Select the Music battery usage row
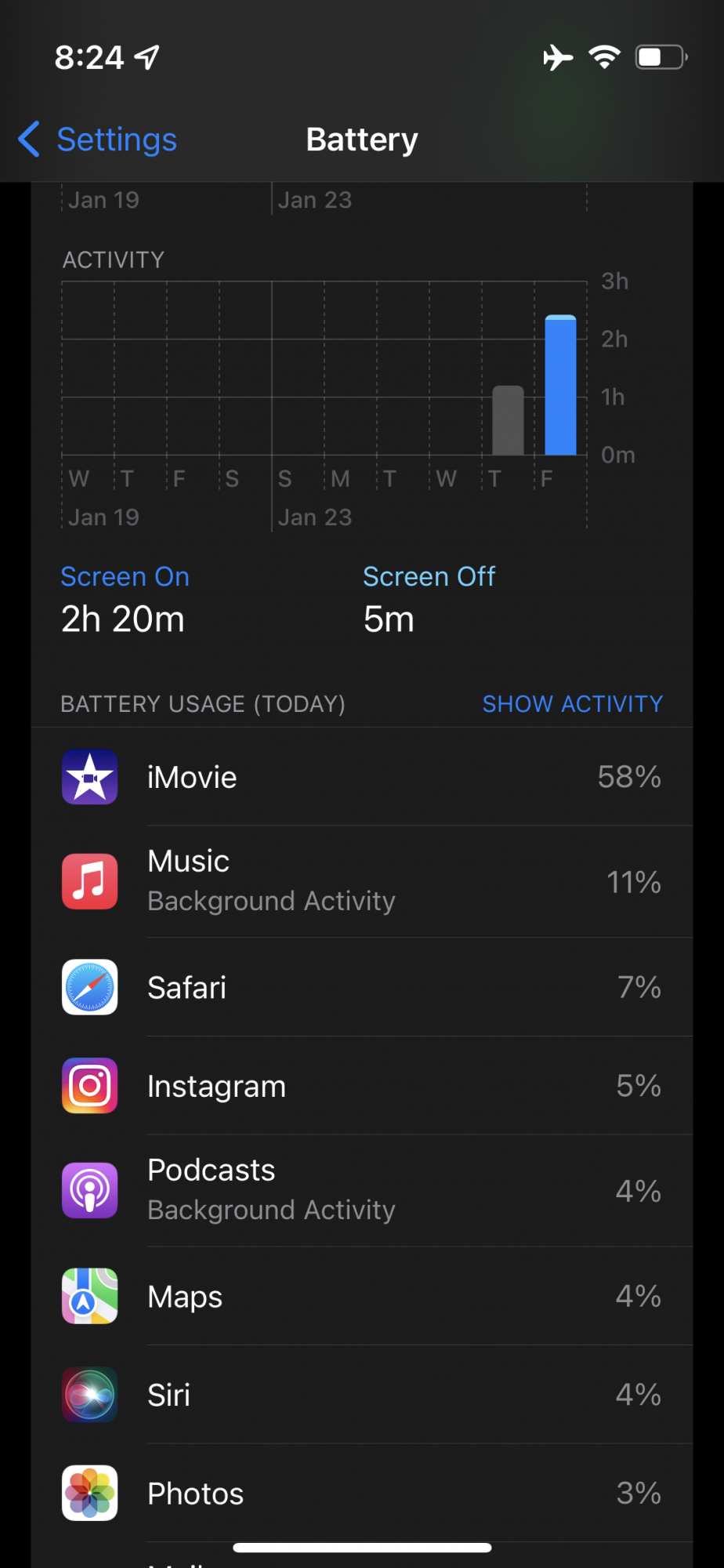 pos(362,881)
